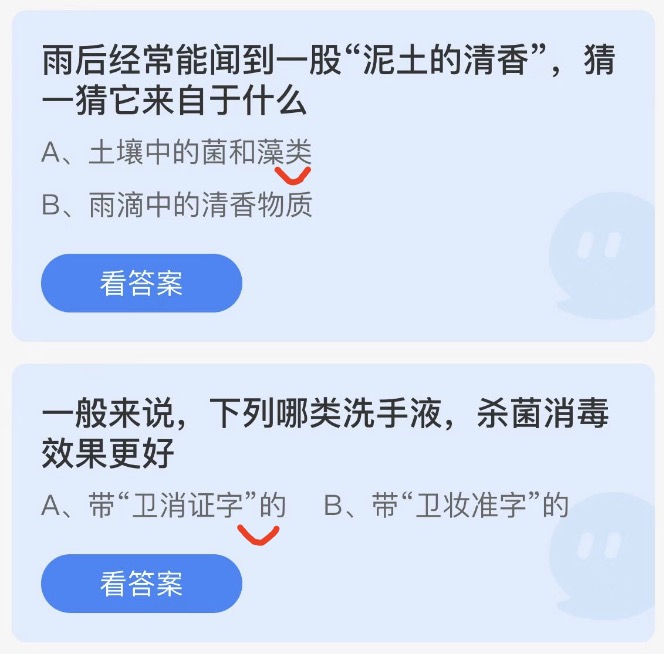Tap 看答案 under the 泥土的清香 question
The height and width of the screenshot is (654, 664).
click(141, 283)
